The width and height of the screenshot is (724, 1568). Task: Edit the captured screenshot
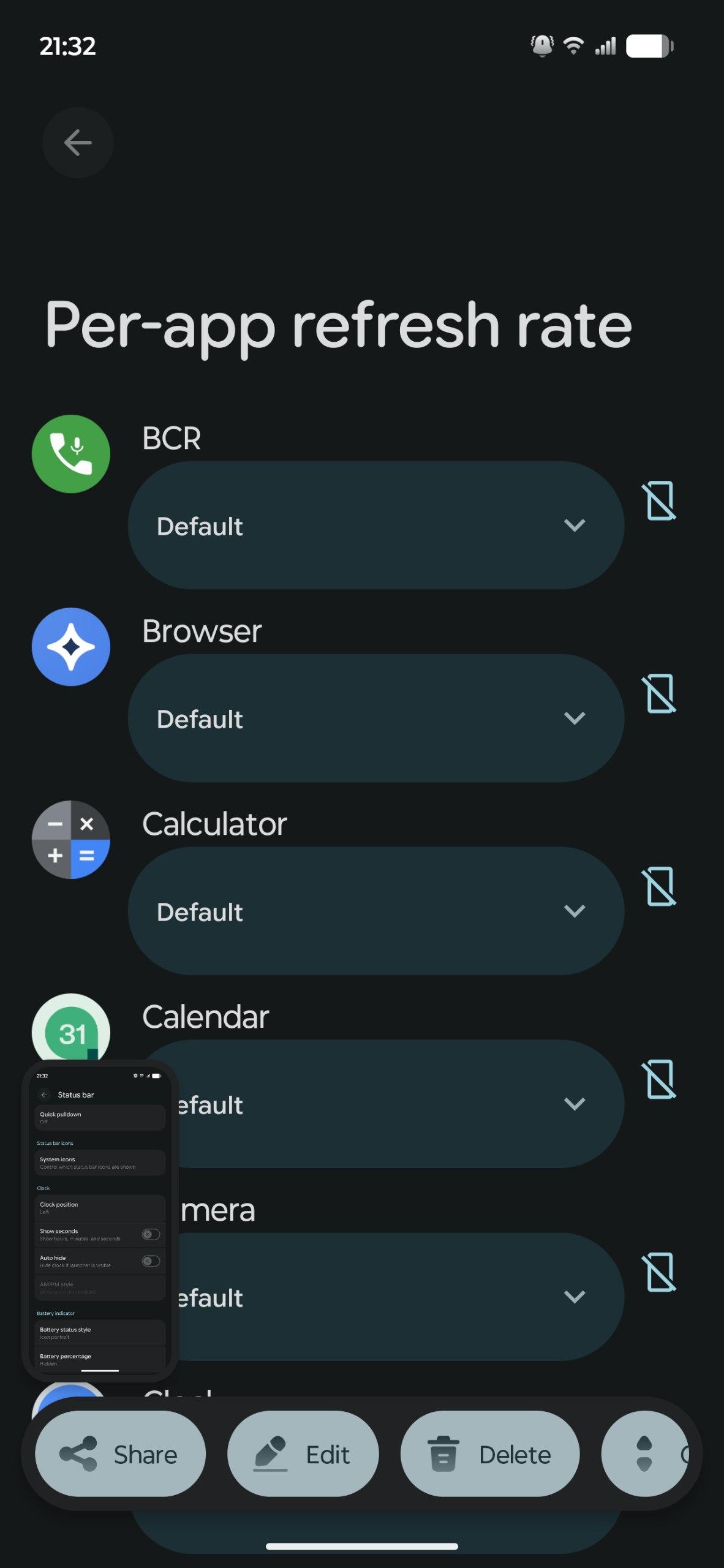coord(303,1454)
